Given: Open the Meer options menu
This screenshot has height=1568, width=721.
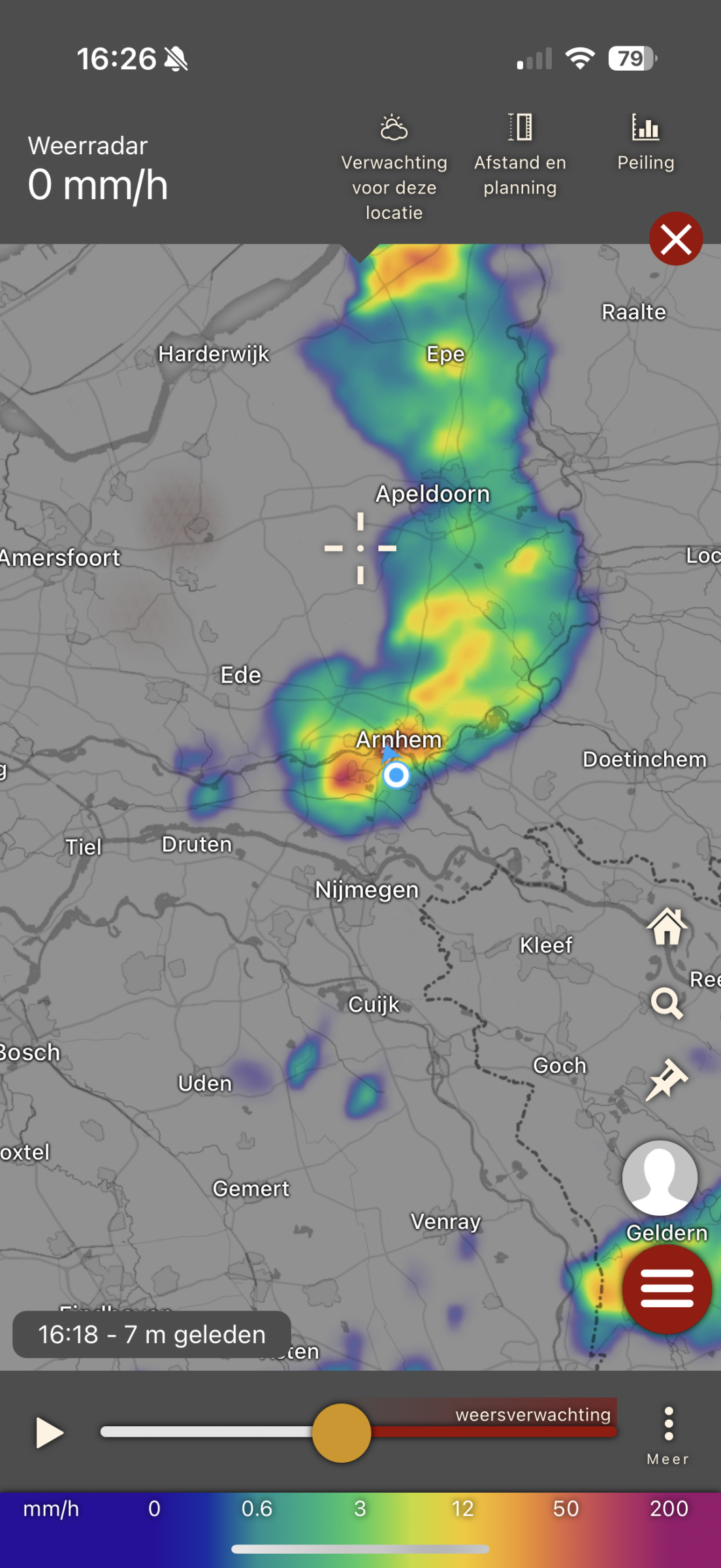Looking at the screenshot, I should tap(668, 1434).
